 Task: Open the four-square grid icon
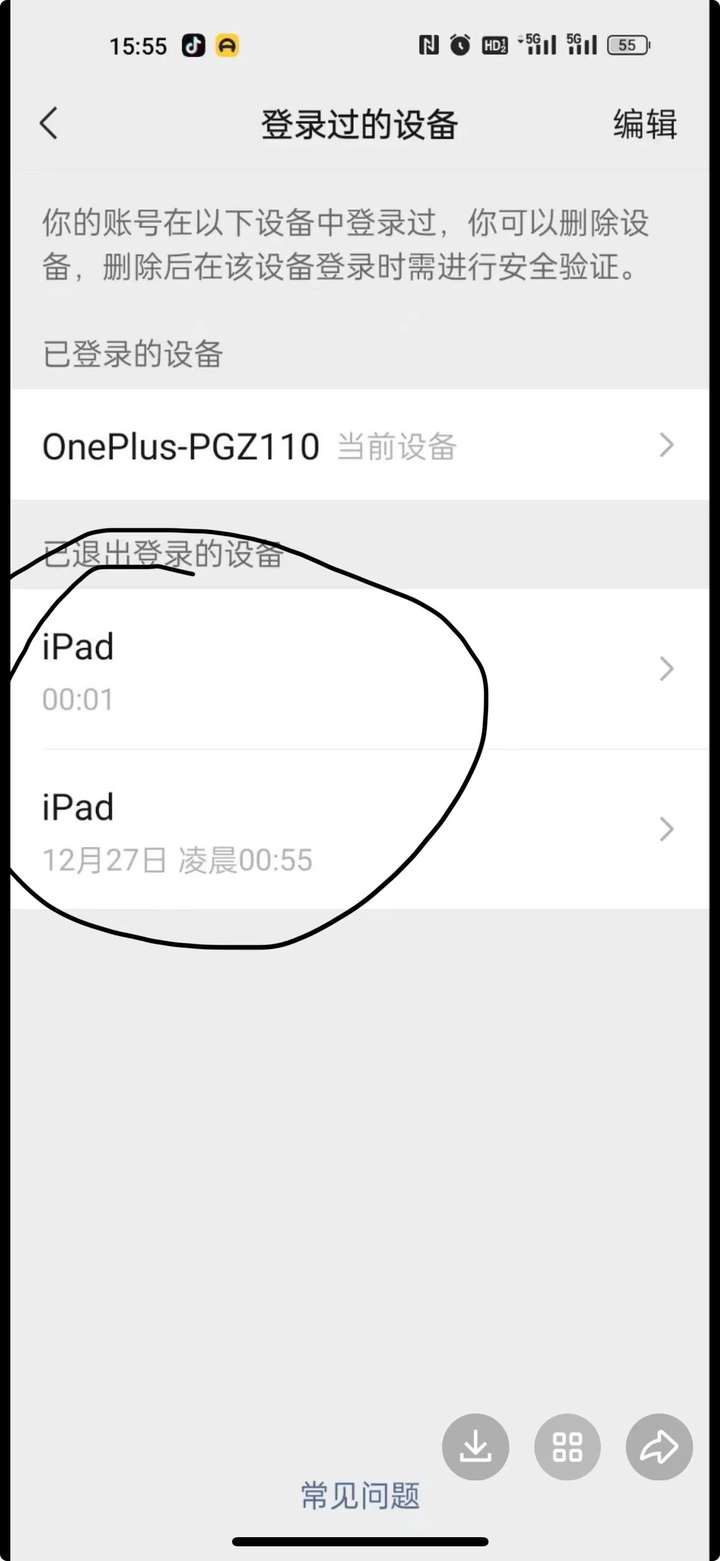(568, 1447)
